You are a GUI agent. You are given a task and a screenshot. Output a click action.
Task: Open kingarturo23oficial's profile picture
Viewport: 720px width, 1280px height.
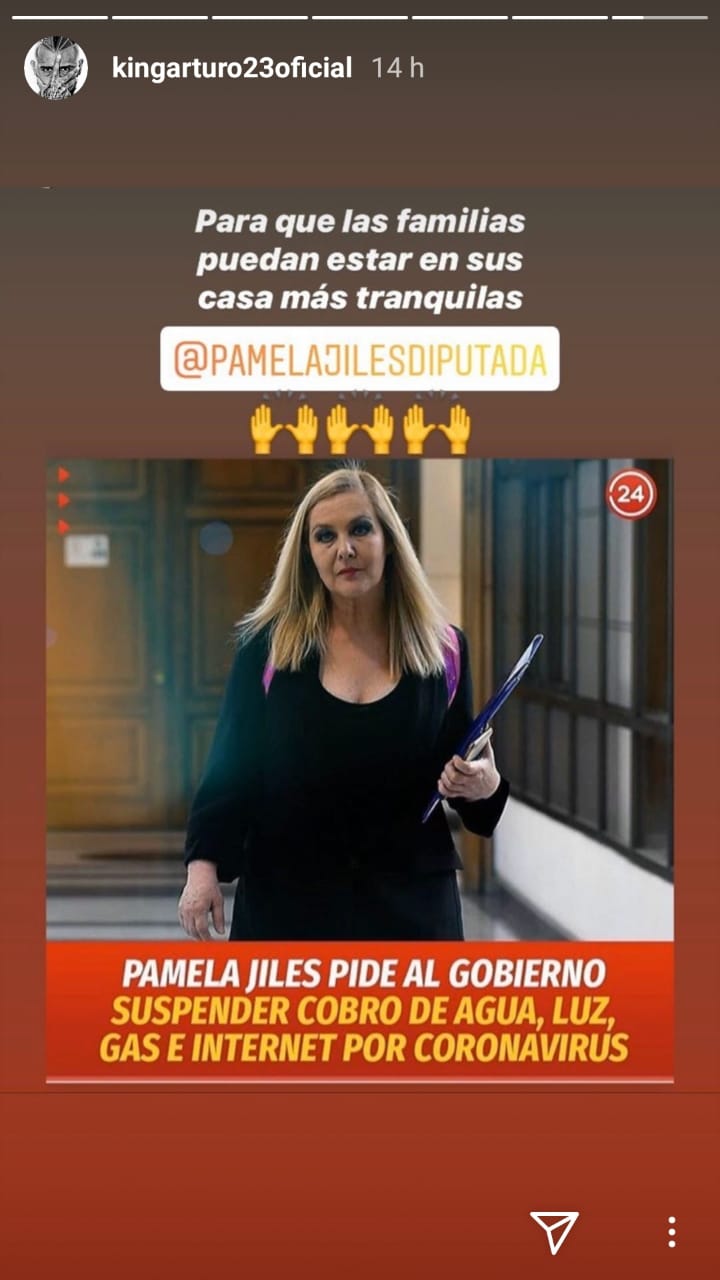pos(56,68)
